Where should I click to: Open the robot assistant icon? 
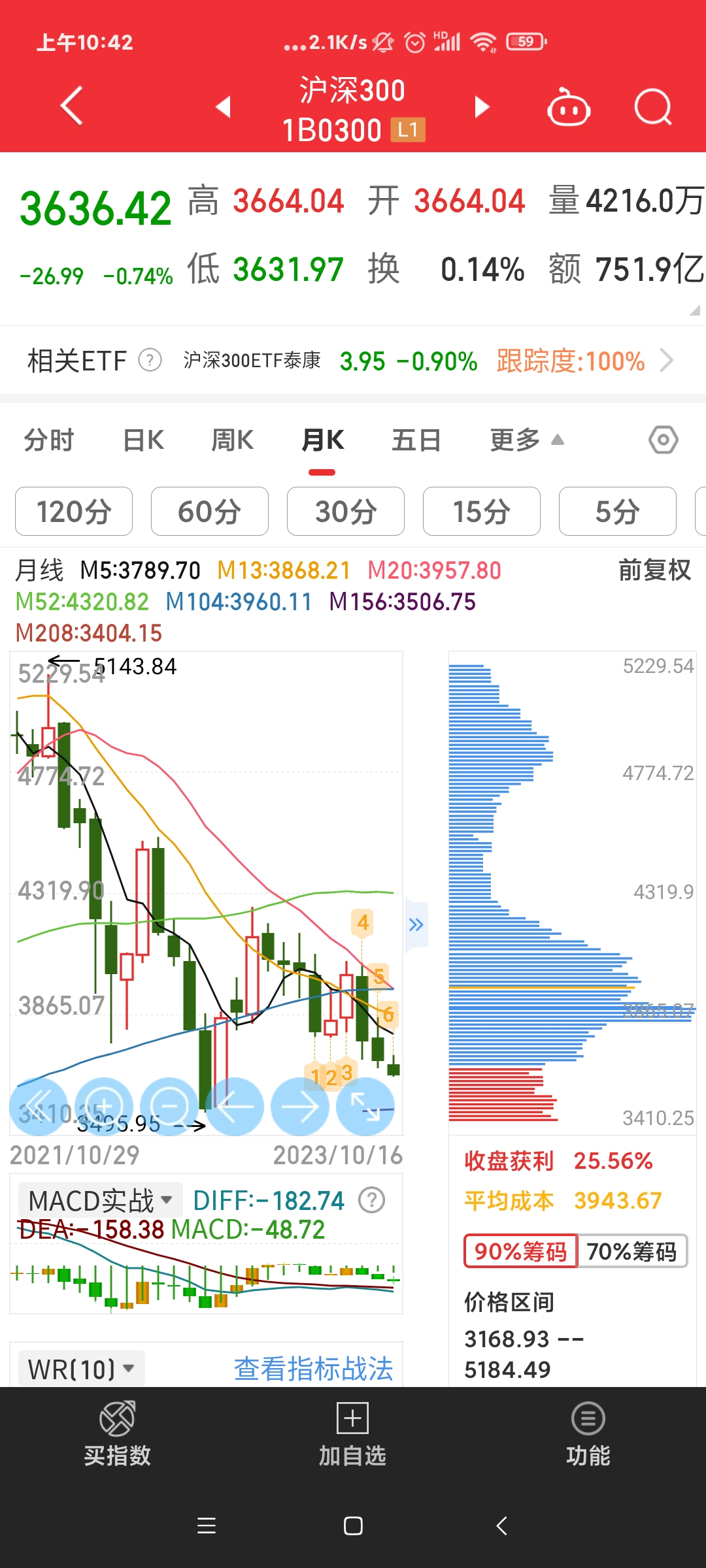pos(568,108)
